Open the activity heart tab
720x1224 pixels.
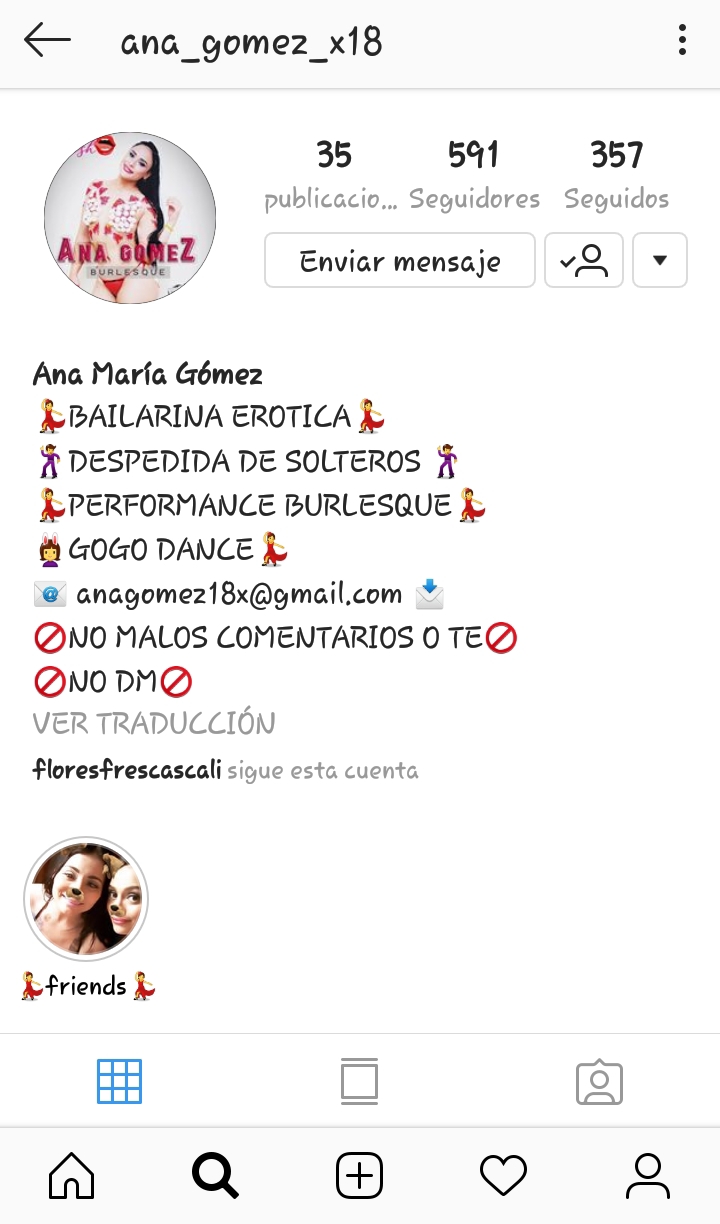click(x=503, y=1176)
